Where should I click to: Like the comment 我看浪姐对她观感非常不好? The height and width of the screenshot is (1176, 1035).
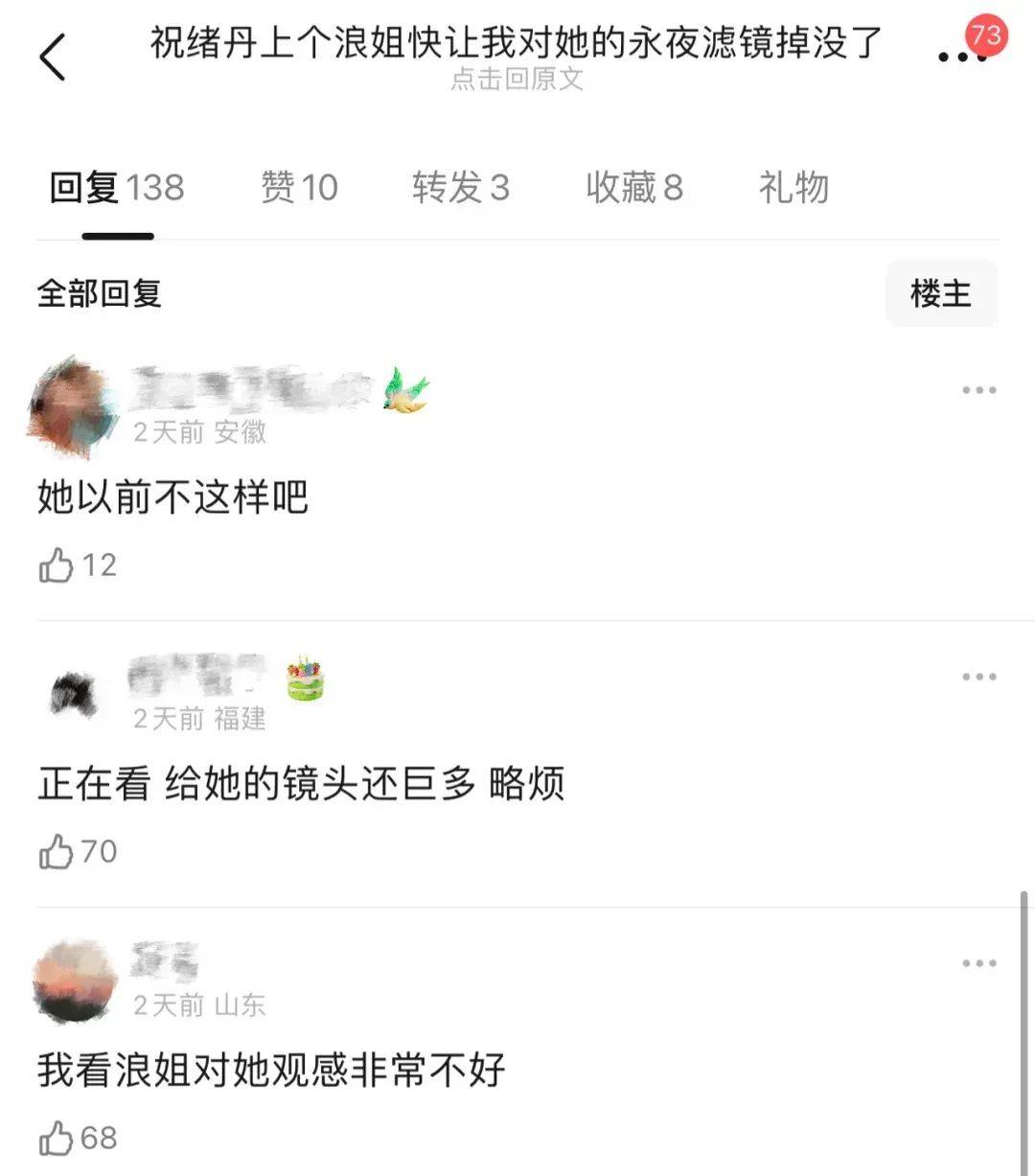point(57,1139)
